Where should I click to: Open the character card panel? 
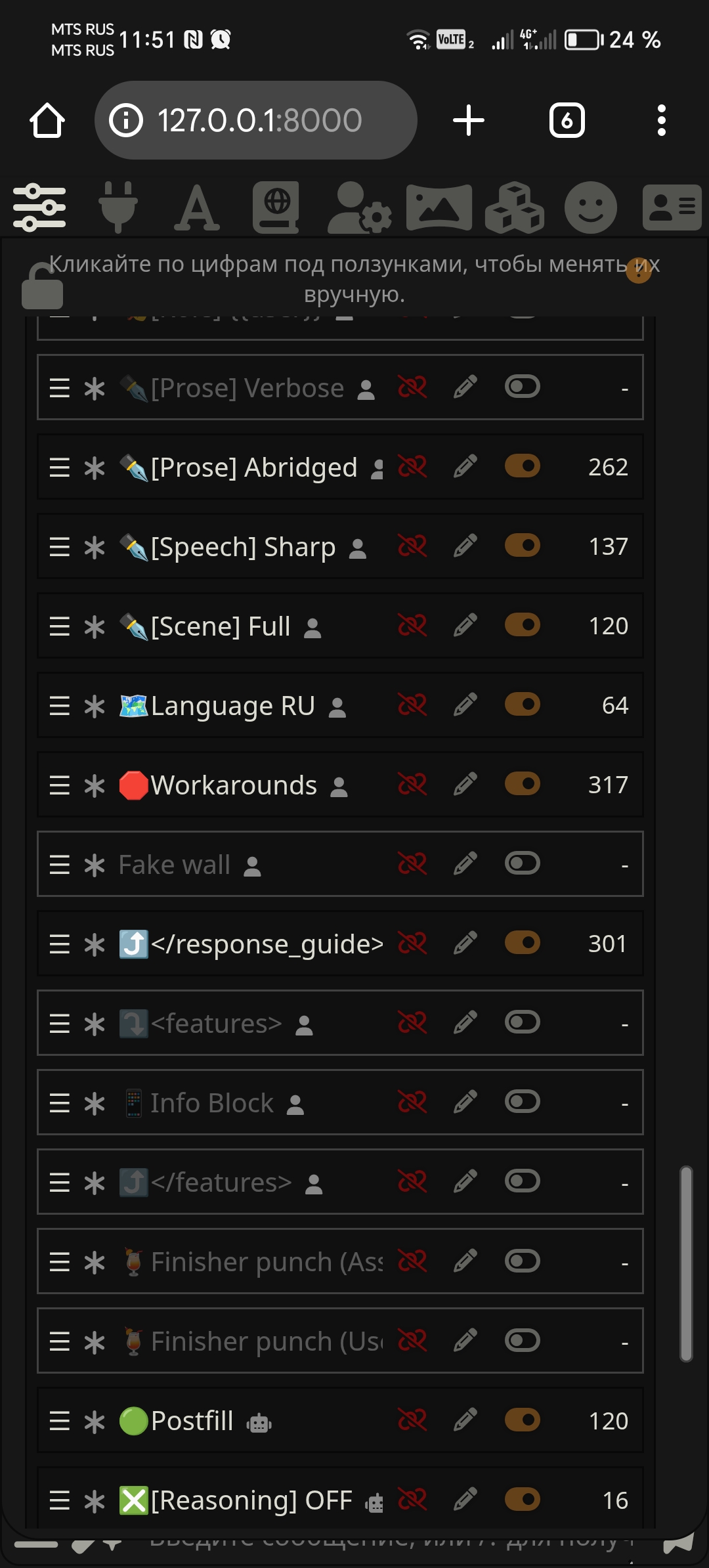(672, 207)
